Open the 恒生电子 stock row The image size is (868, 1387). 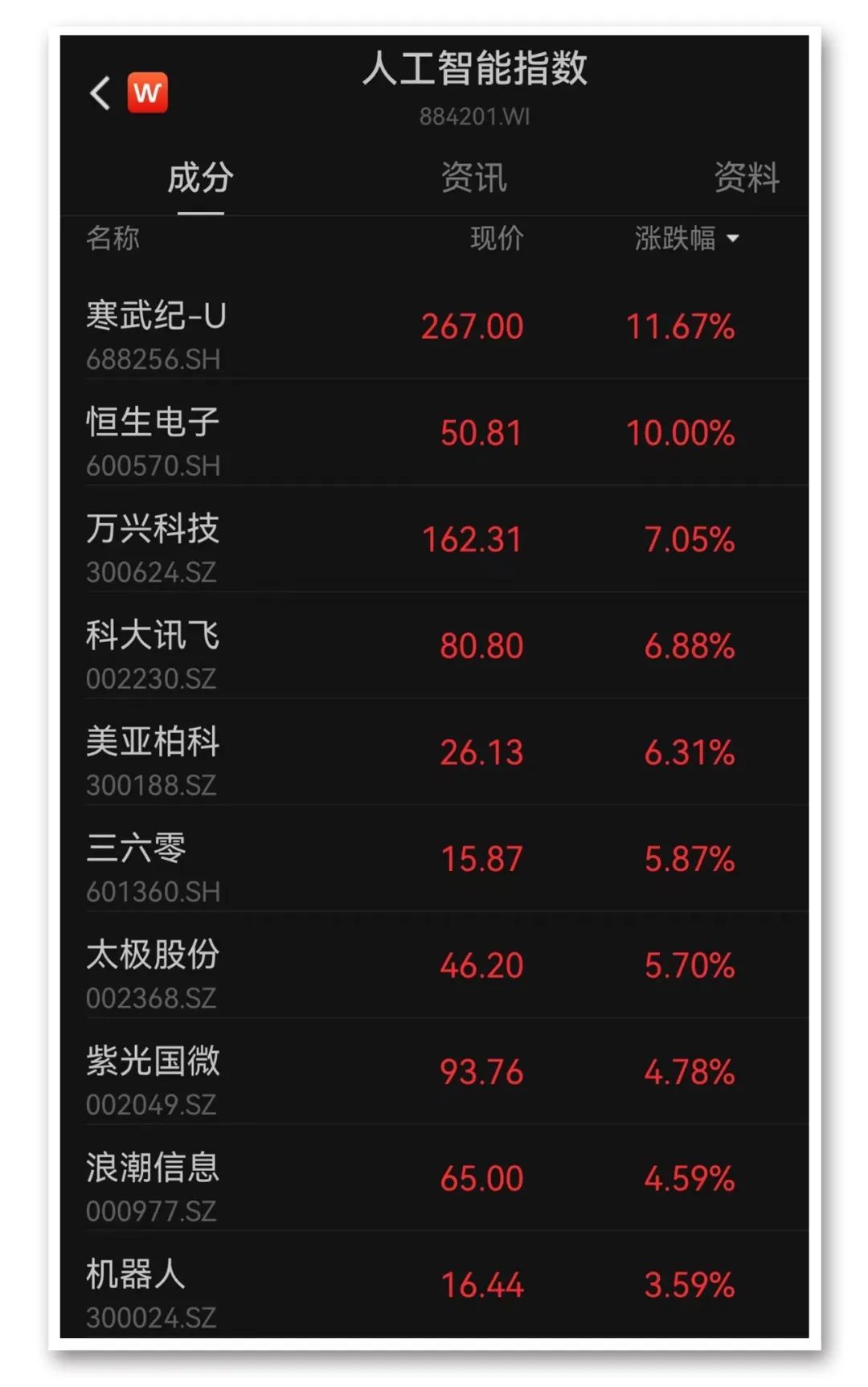(x=434, y=434)
